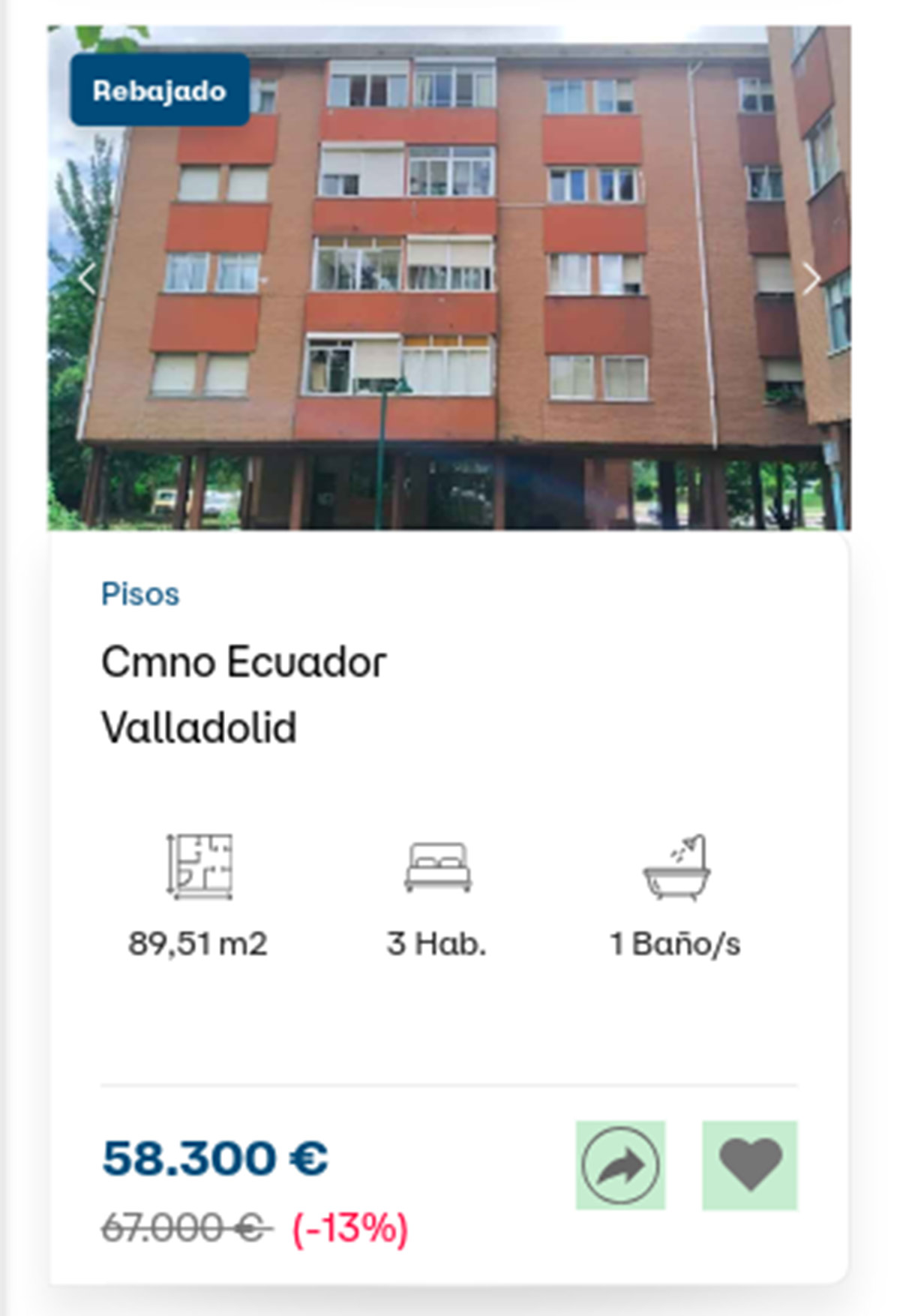
Task: Select the Valladolid location text
Action: coord(200,726)
